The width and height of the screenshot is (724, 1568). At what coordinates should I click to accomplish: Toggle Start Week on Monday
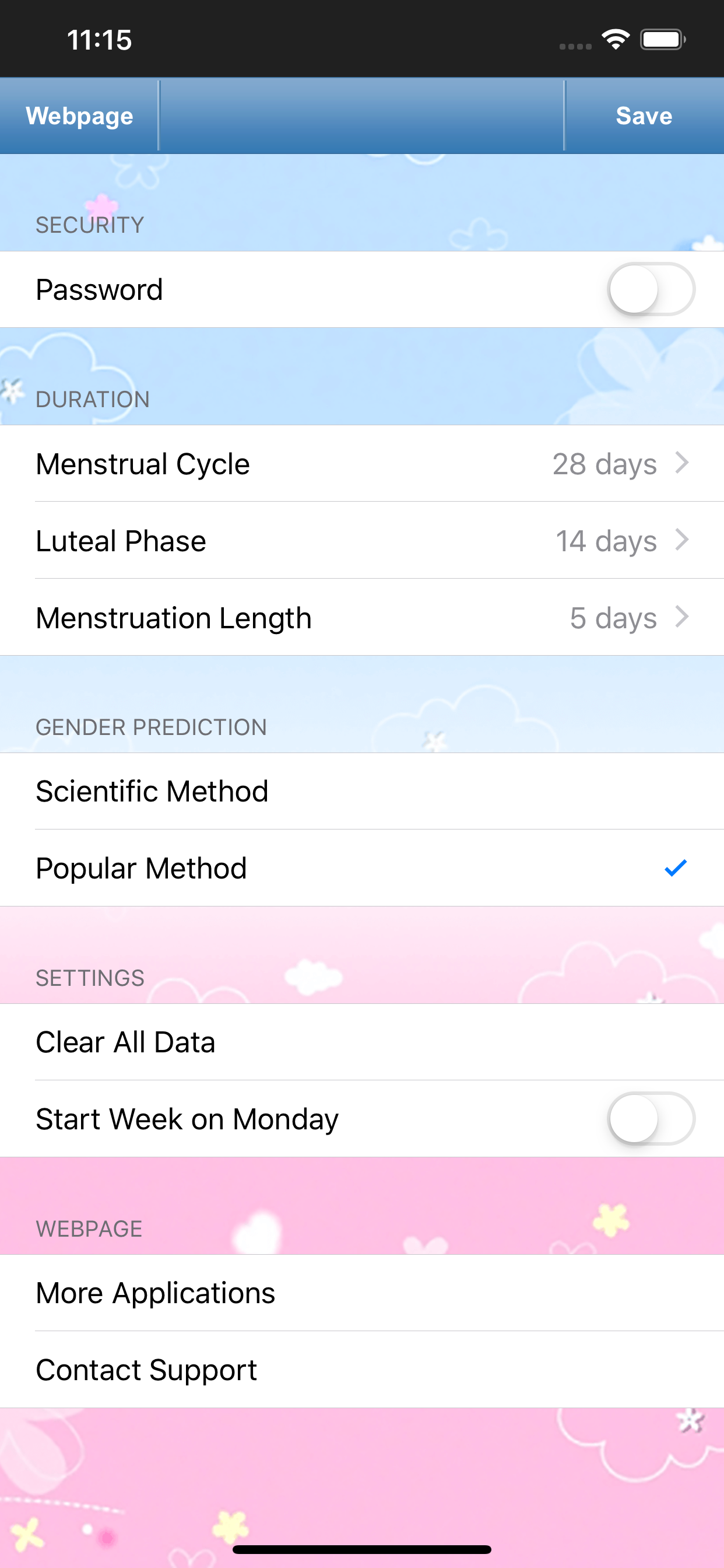click(x=651, y=1119)
